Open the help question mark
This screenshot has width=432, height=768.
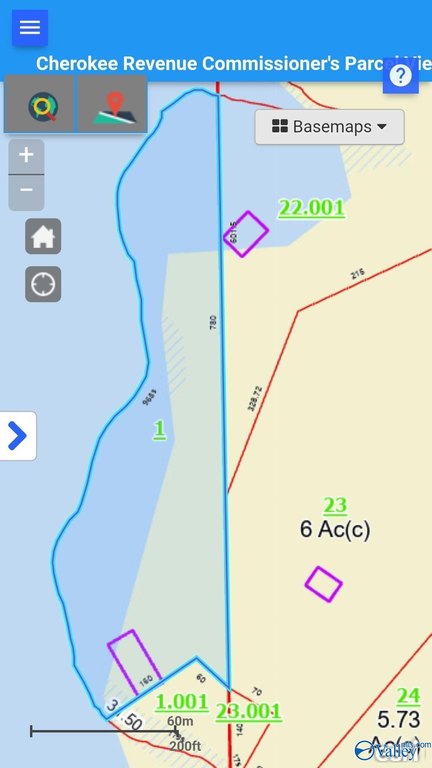401,76
